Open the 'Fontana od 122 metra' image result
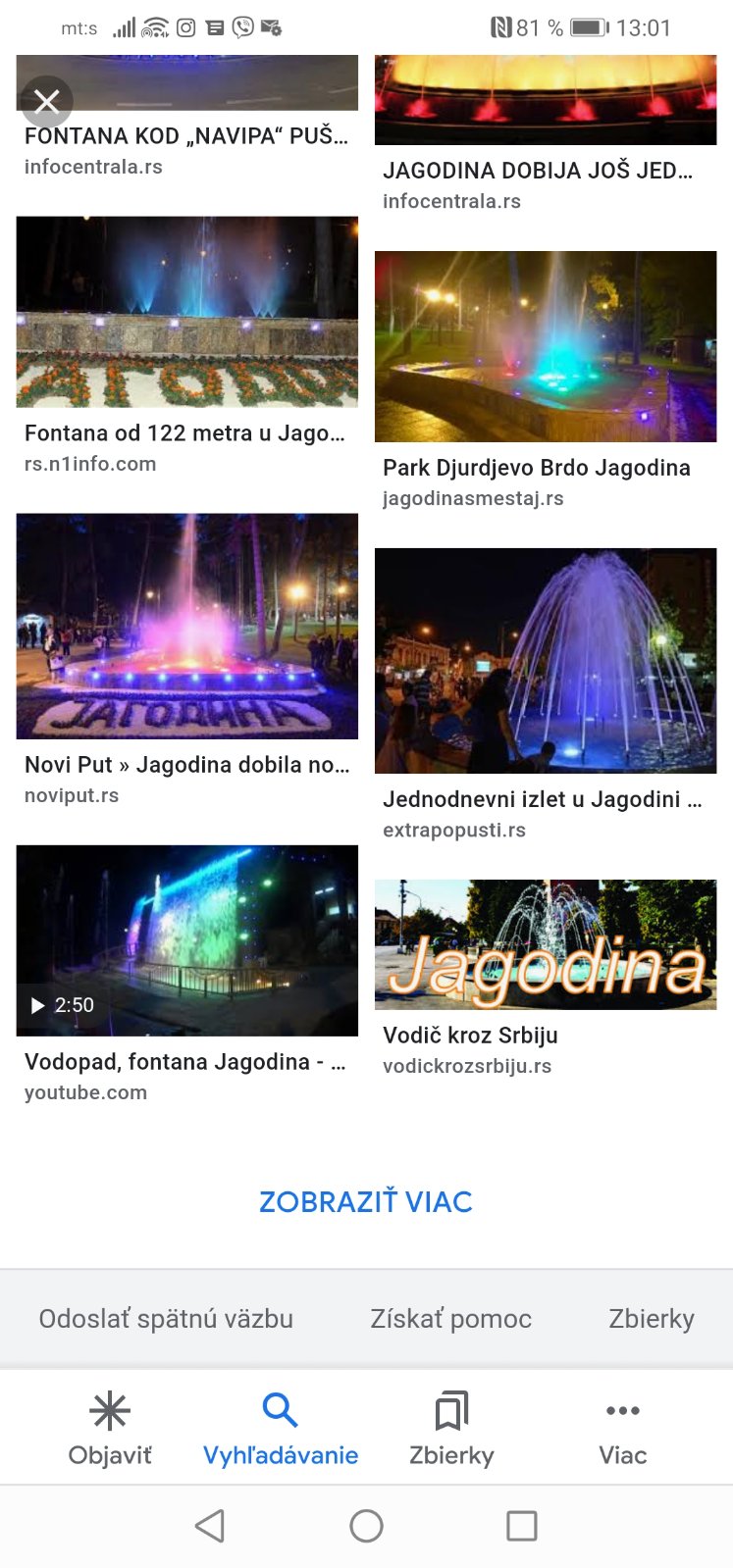This screenshot has height=1568, width=733. click(x=186, y=312)
